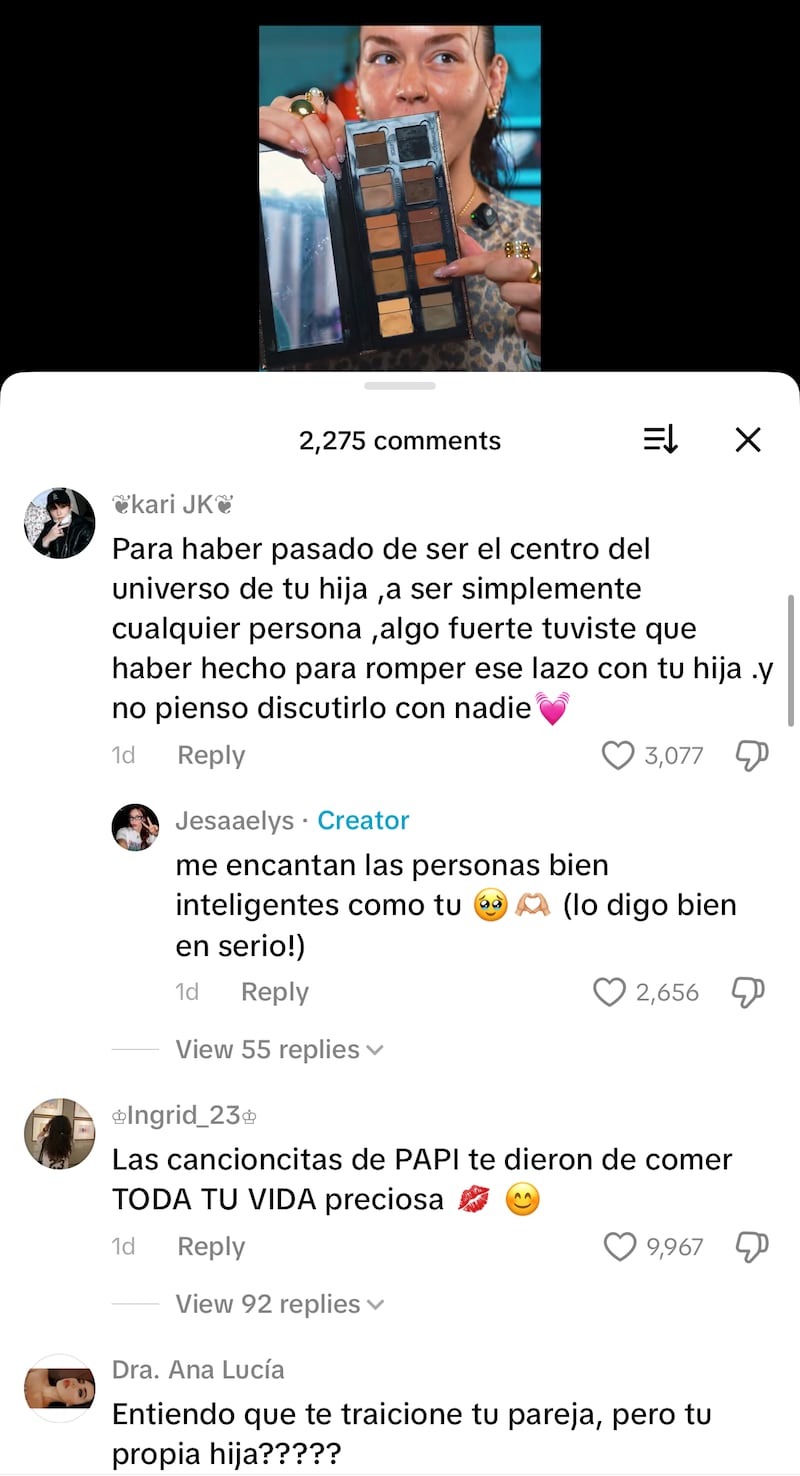Open the comment sorting options icon

point(659,440)
